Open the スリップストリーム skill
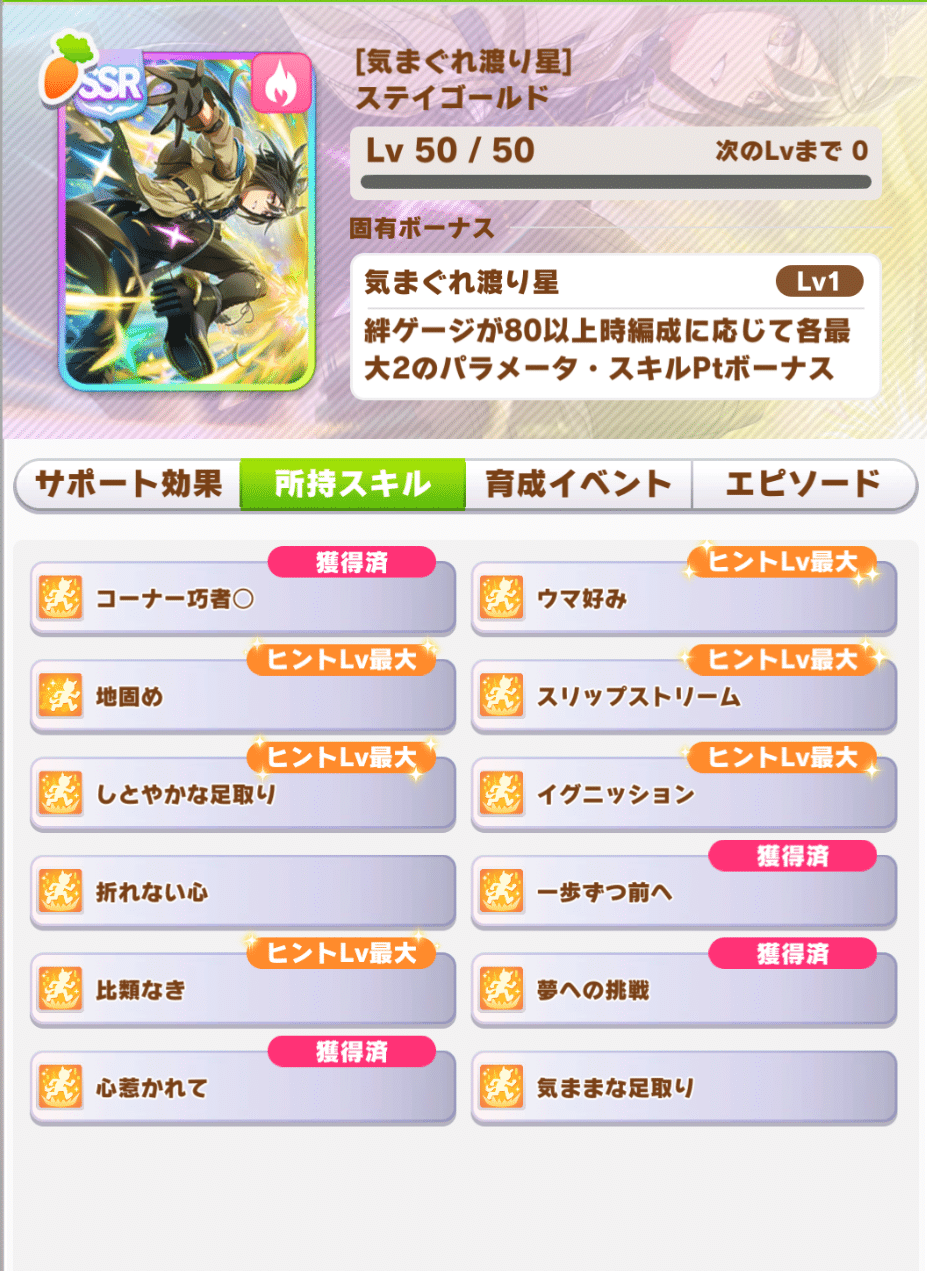 point(684,697)
